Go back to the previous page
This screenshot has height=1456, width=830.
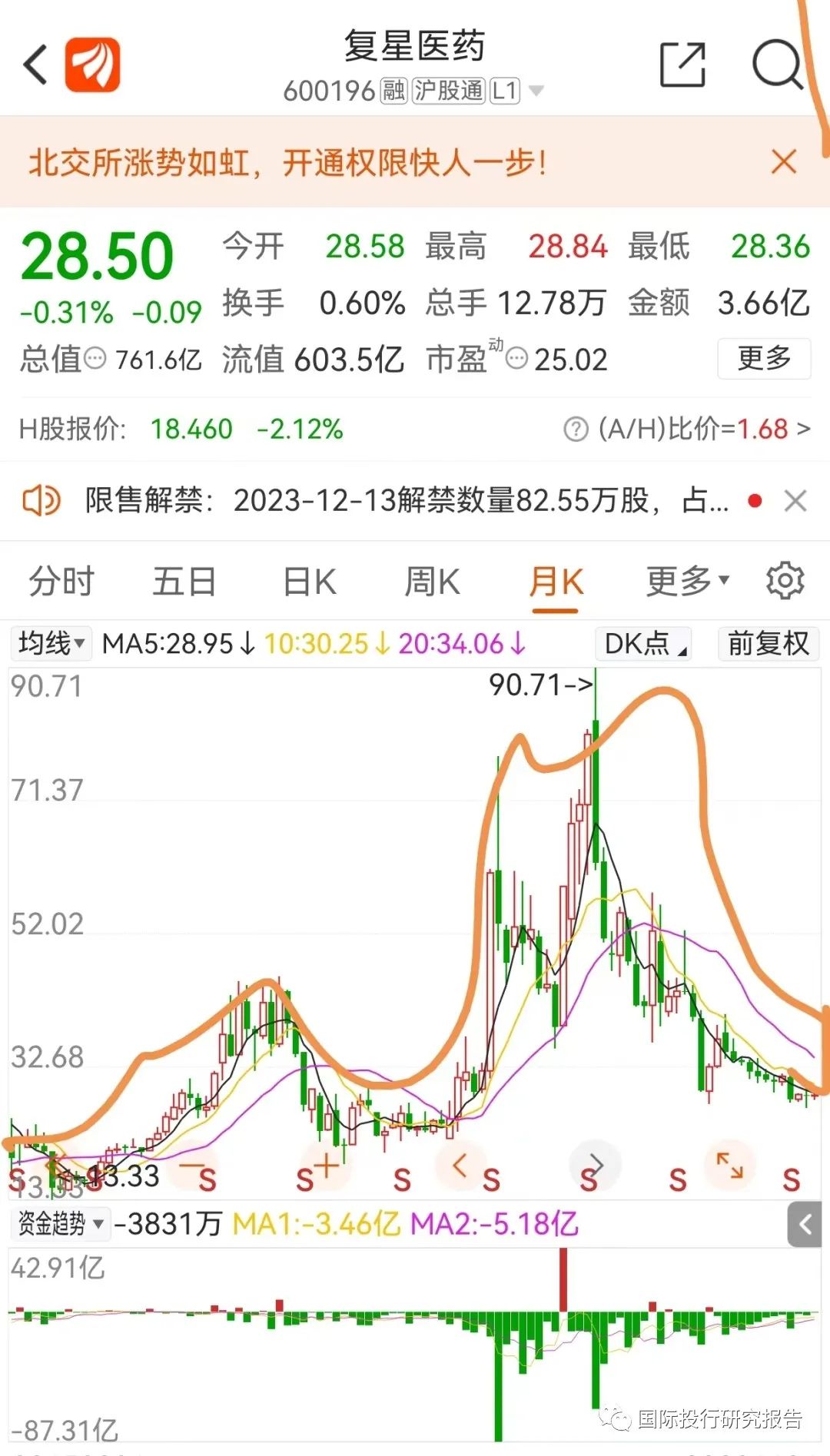coord(36,65)
